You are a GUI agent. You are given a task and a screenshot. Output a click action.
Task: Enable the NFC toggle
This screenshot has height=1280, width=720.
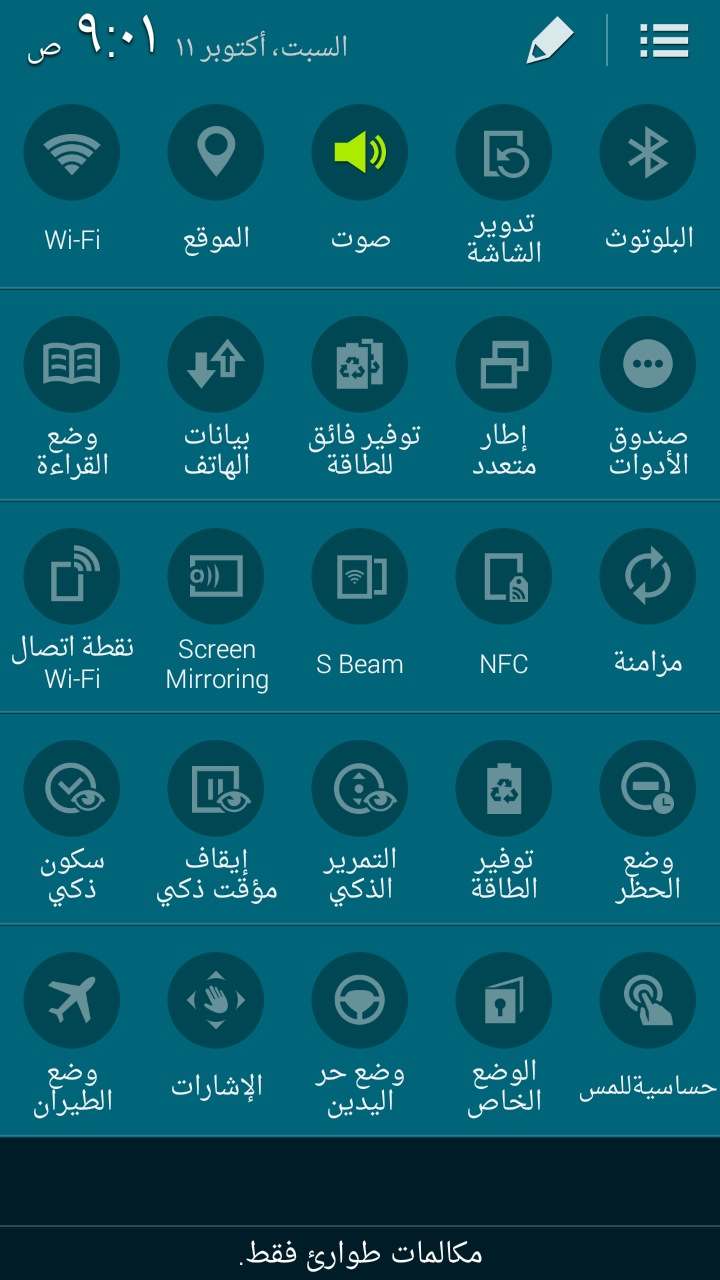504,577
